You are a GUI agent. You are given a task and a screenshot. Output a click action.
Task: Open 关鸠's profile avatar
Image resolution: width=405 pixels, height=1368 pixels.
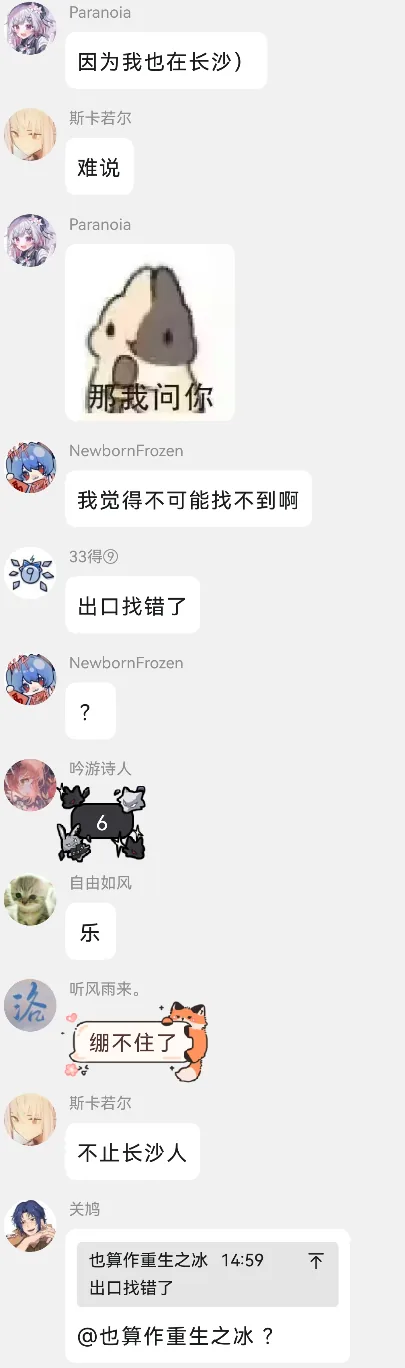(x=31, y=1225)
